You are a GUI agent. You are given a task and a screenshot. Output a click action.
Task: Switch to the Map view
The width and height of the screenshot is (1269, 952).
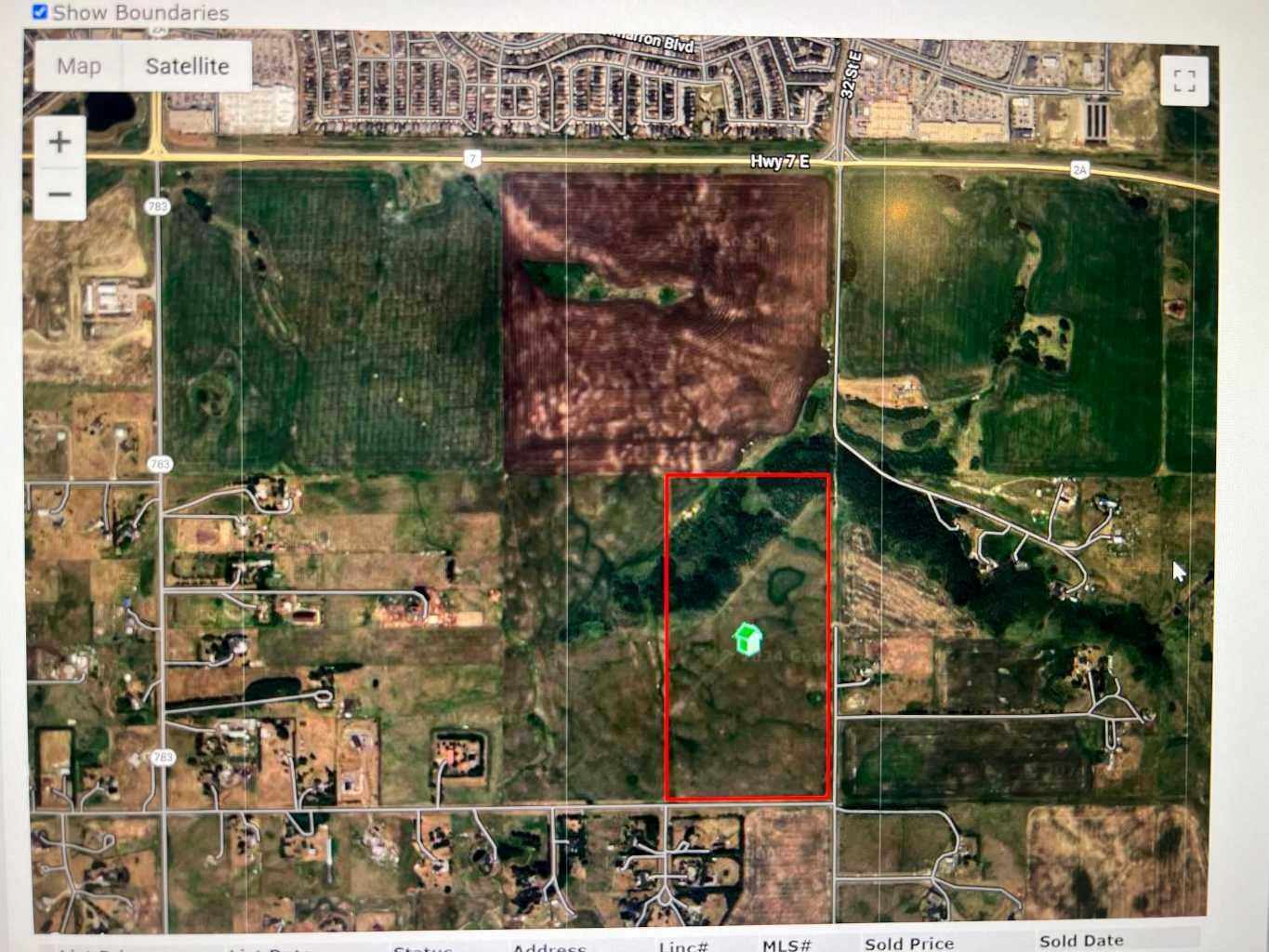click(79, 66)
